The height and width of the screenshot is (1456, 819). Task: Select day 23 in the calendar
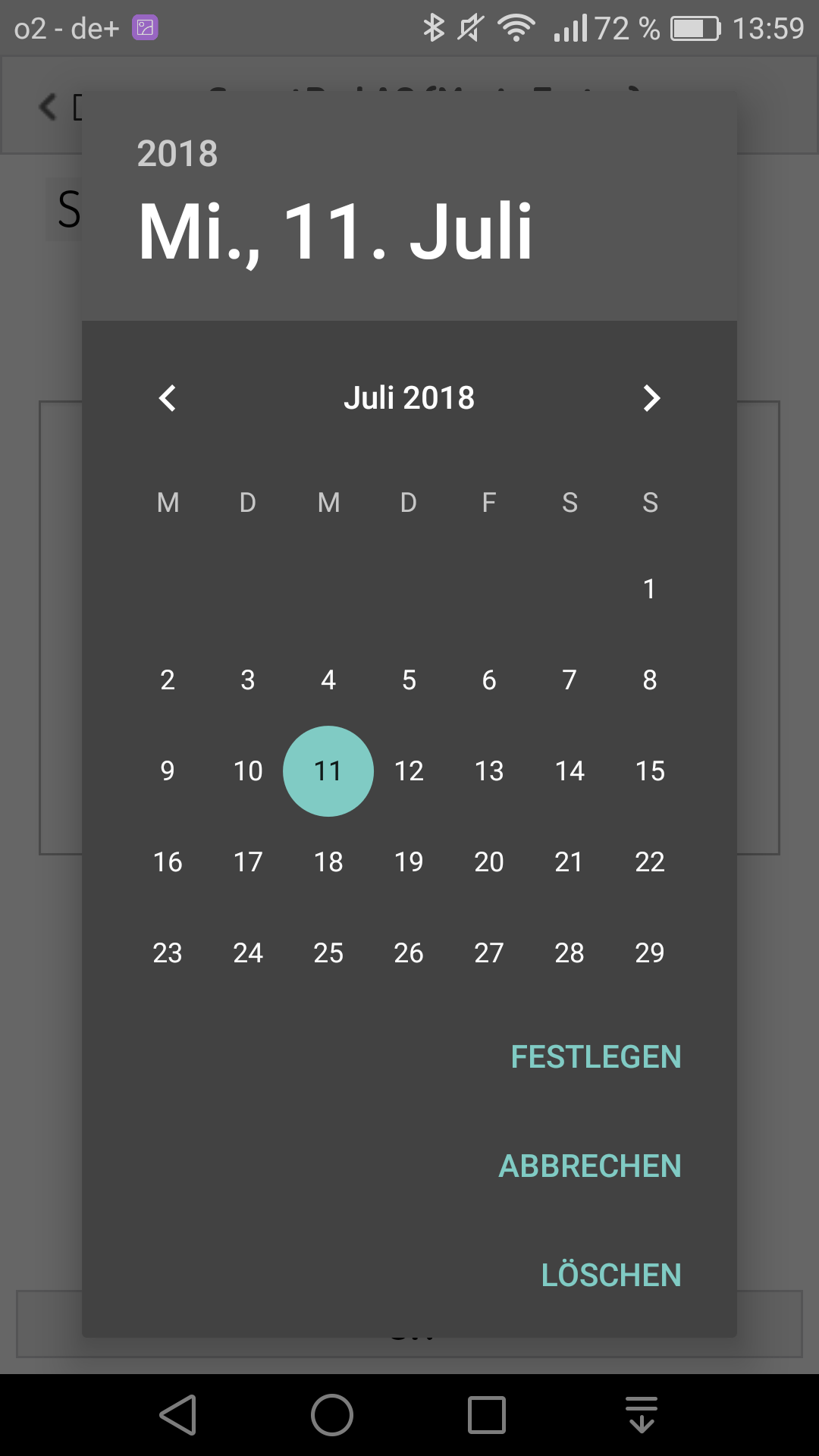168,953
